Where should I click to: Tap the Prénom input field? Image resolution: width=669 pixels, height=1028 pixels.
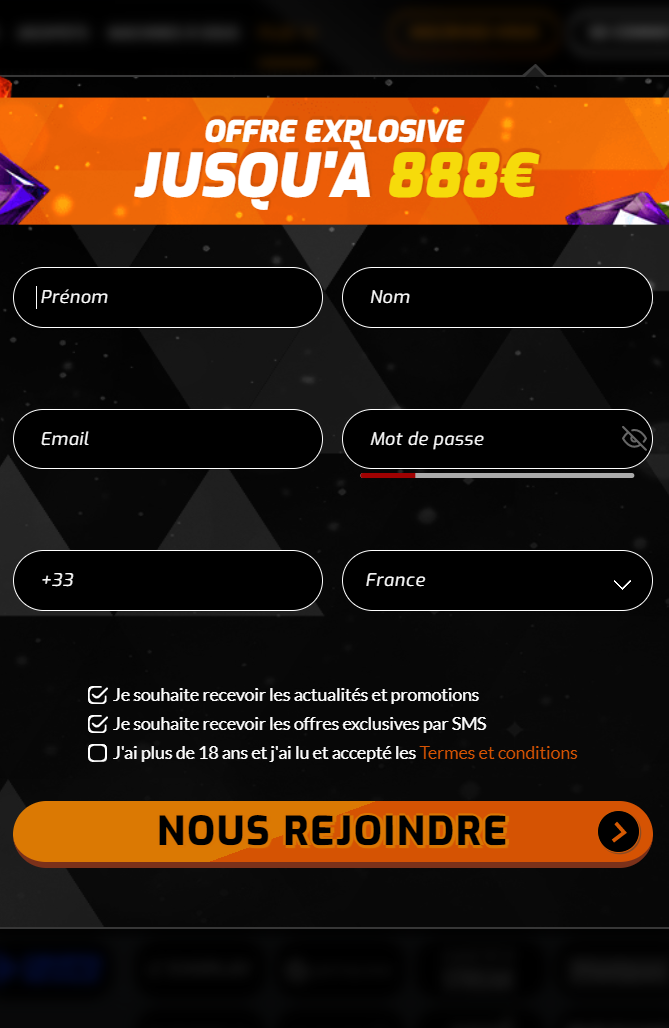click(167, 297)
